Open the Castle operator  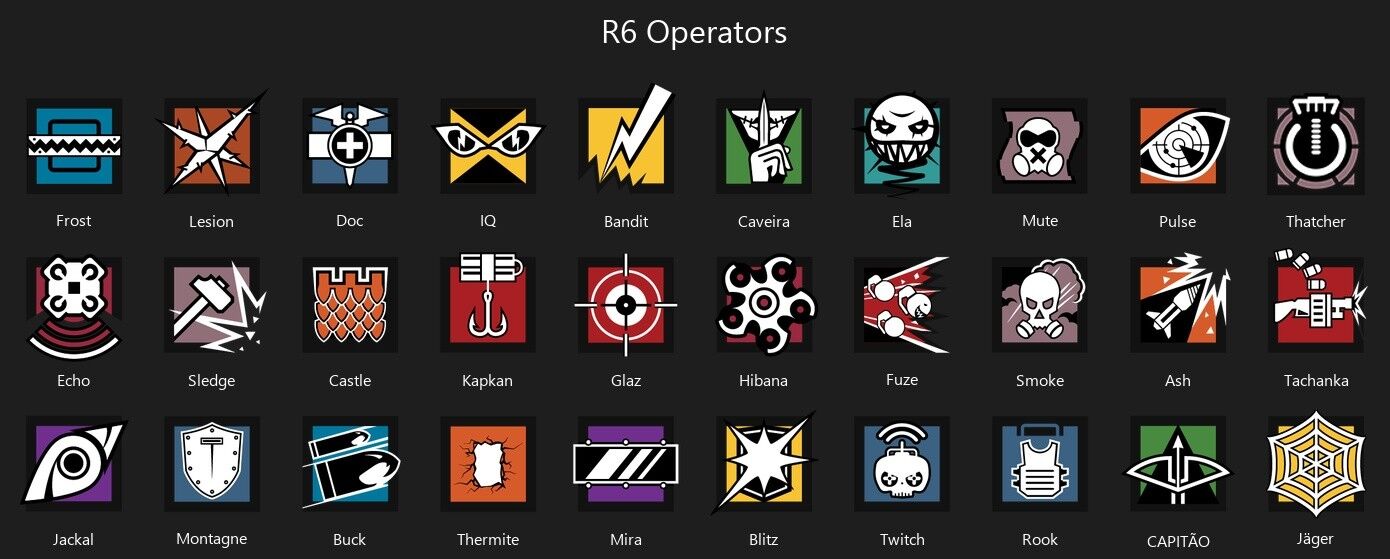click(x=349, y=305)
